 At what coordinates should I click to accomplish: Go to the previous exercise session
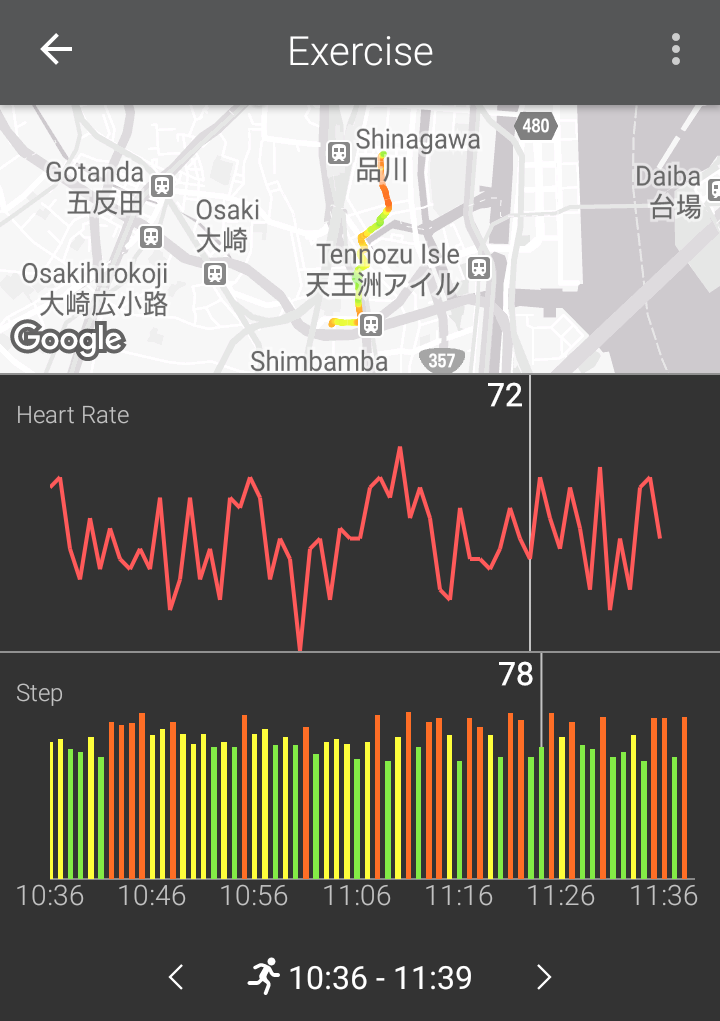click(176, 977)
